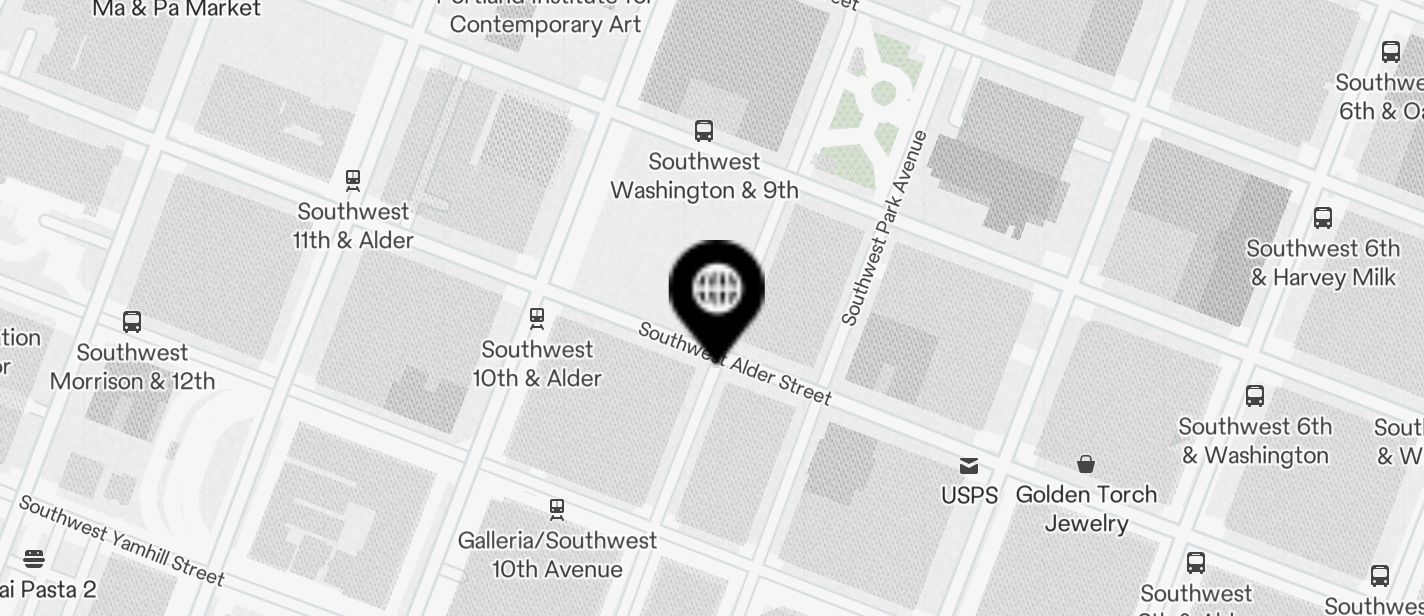
Task: Select the Southwest Washington & 9th bus stop
Action: pos(704,131)
